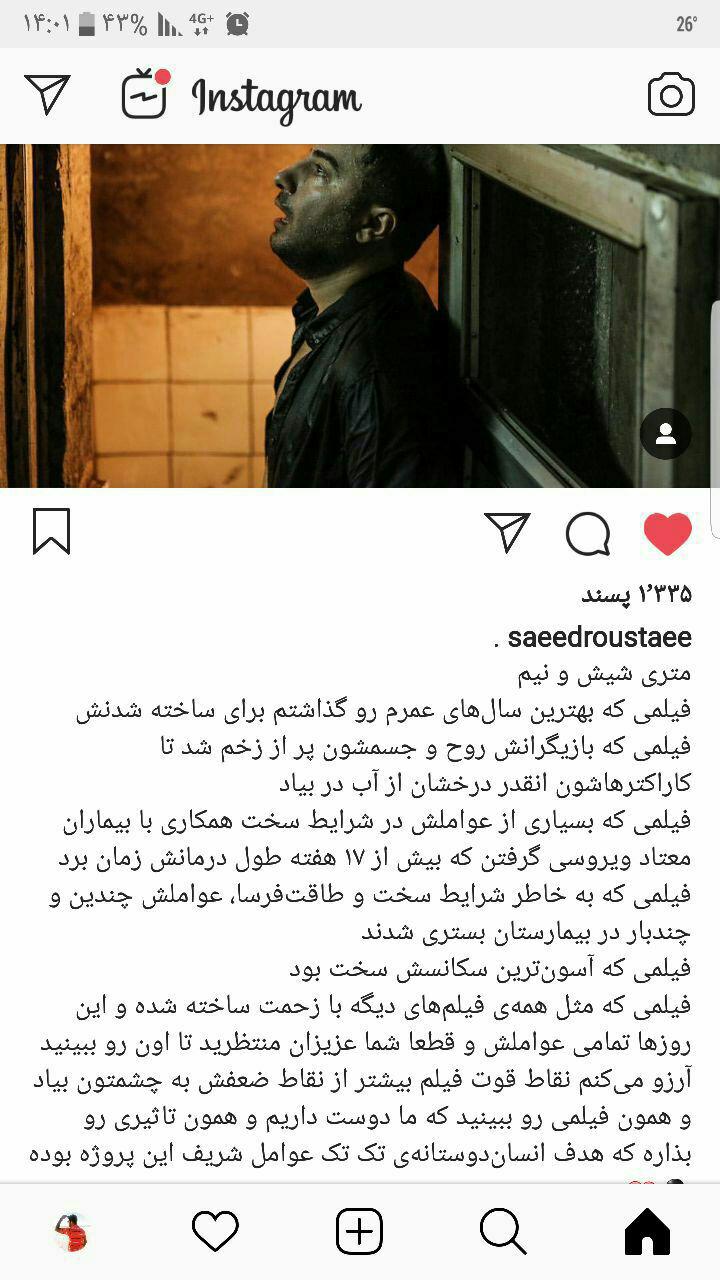Switch to the Search tab
This screenshot has width=720, height=1280.
click(x=503, y=1231)
